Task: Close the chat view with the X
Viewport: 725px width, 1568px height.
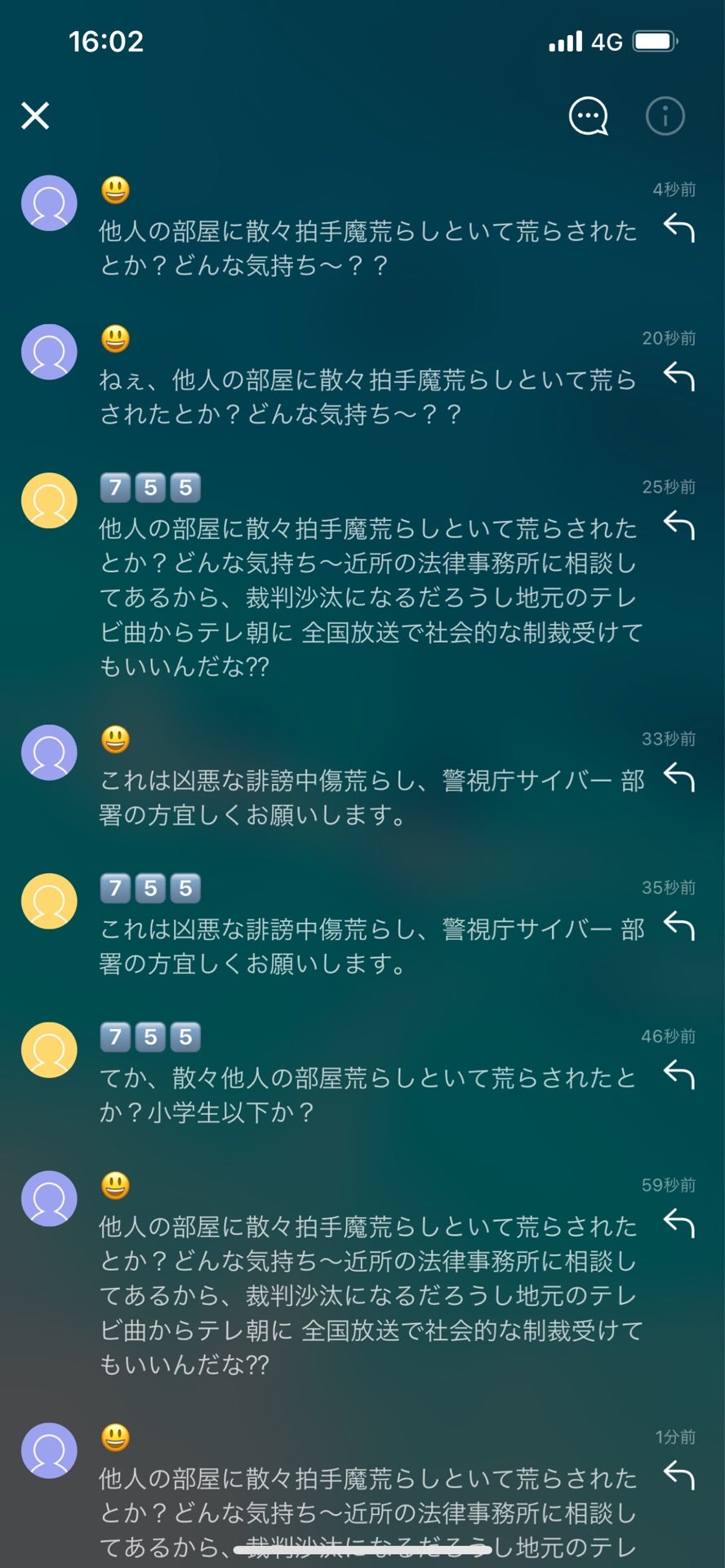Action: click(36, 116)
